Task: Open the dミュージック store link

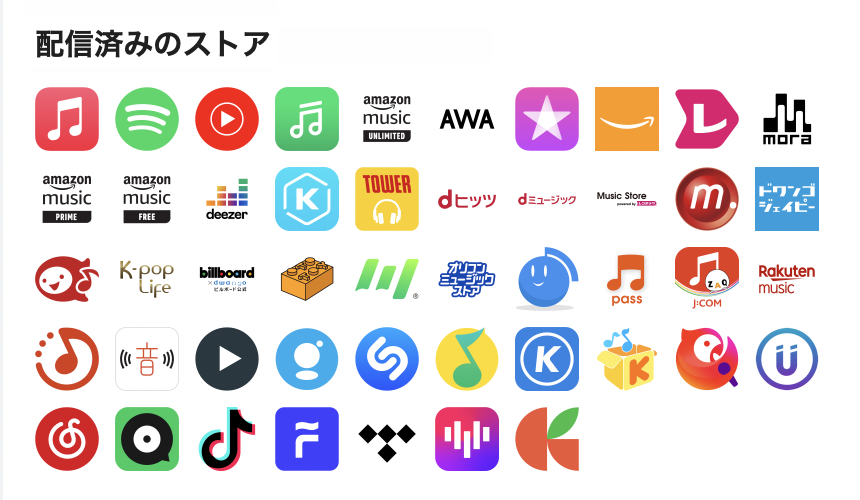Action: (547, 199)
